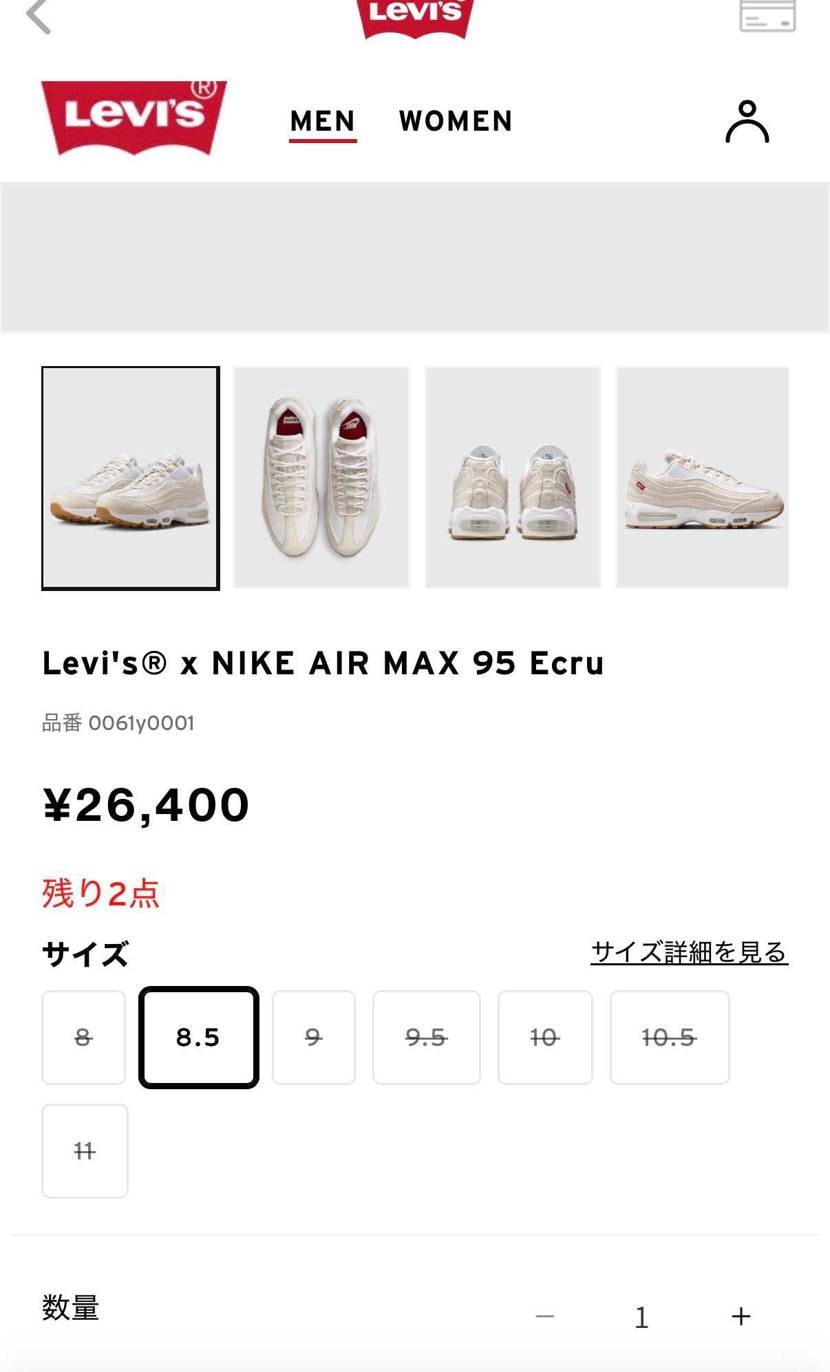Switch to the MEN tab
830x1372 pixels.
[321, 120]
